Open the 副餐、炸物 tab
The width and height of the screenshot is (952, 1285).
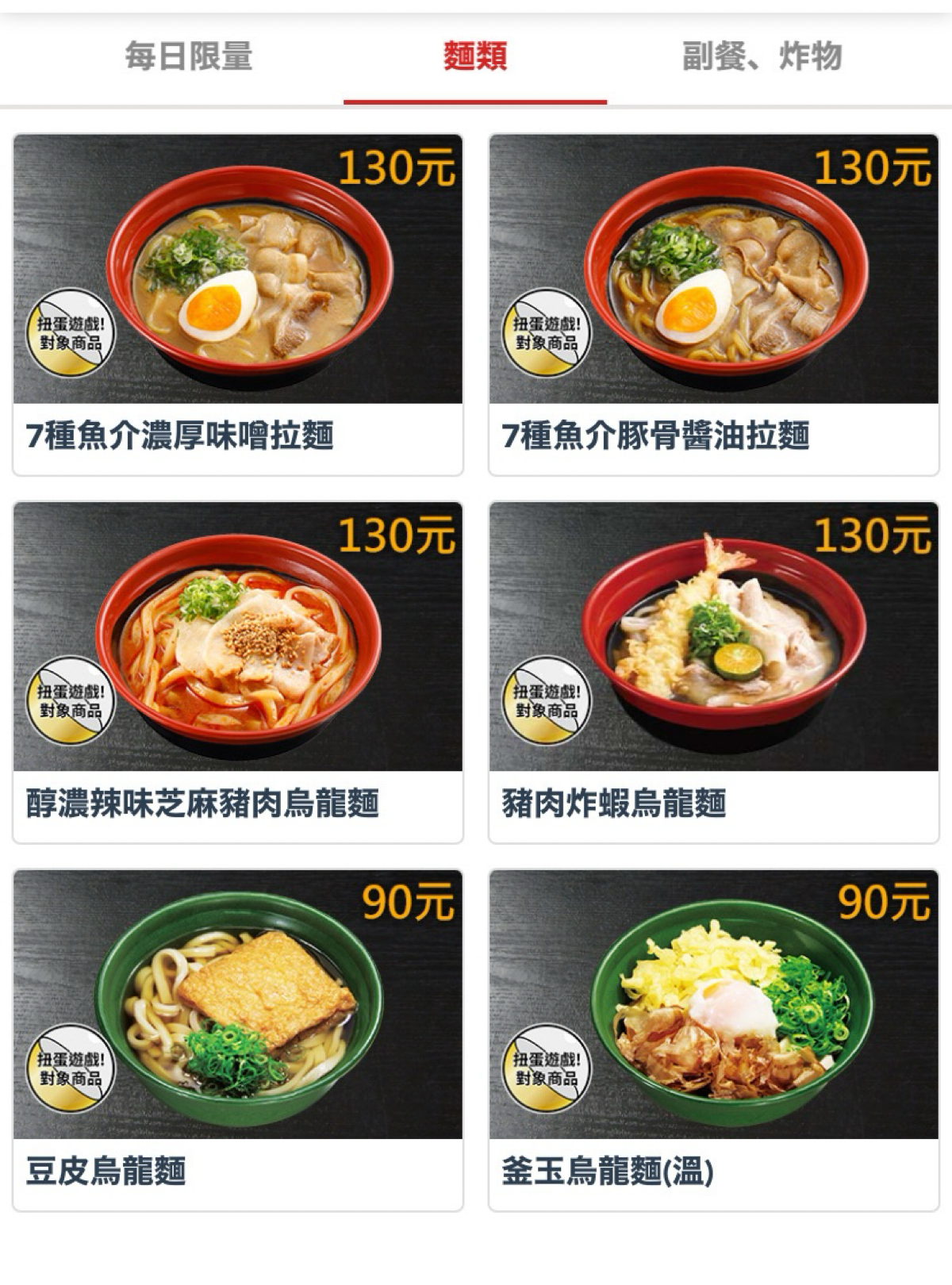(762, 57)
